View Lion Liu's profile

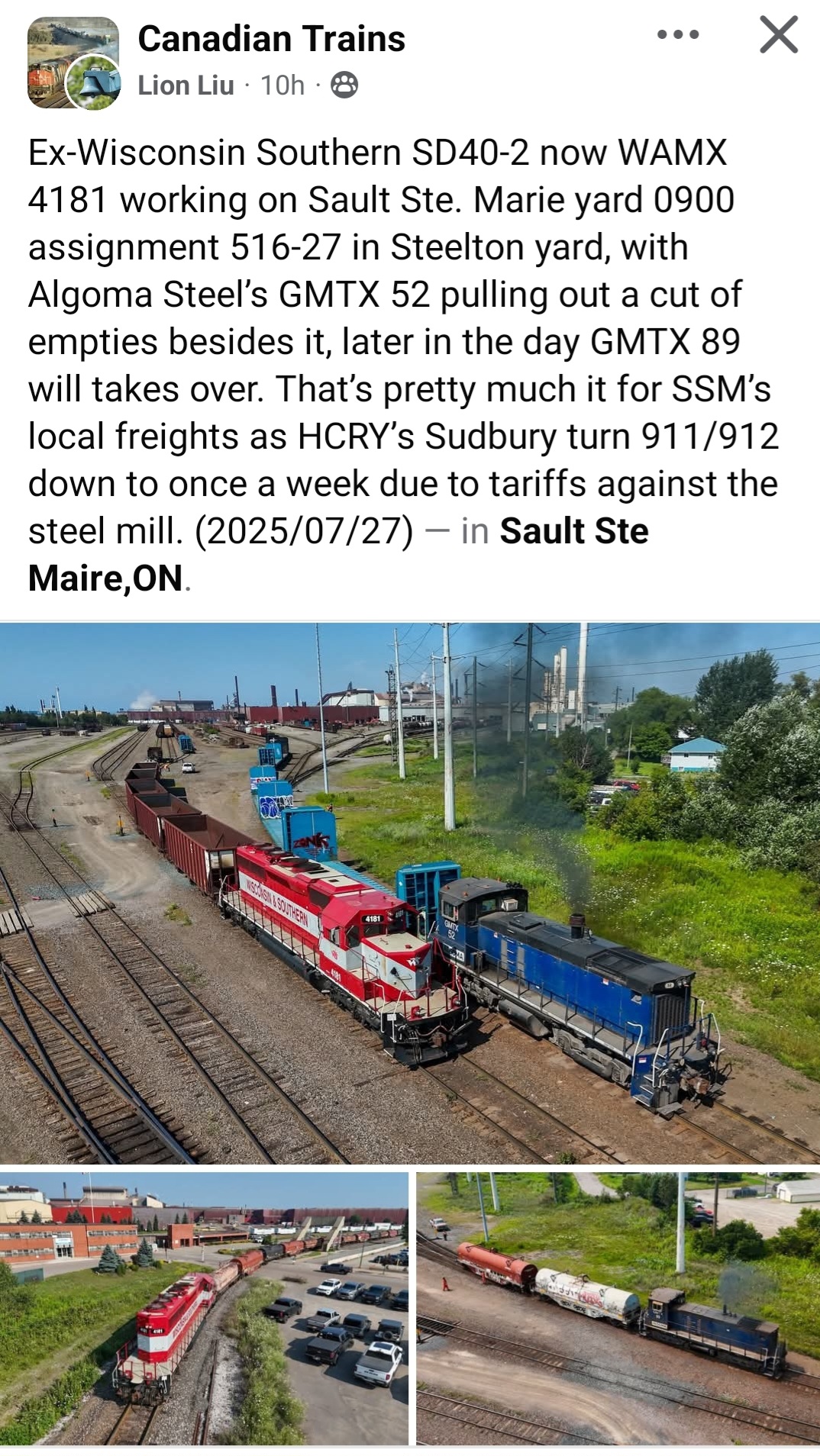pyautogui.click(x=186, y=85)
